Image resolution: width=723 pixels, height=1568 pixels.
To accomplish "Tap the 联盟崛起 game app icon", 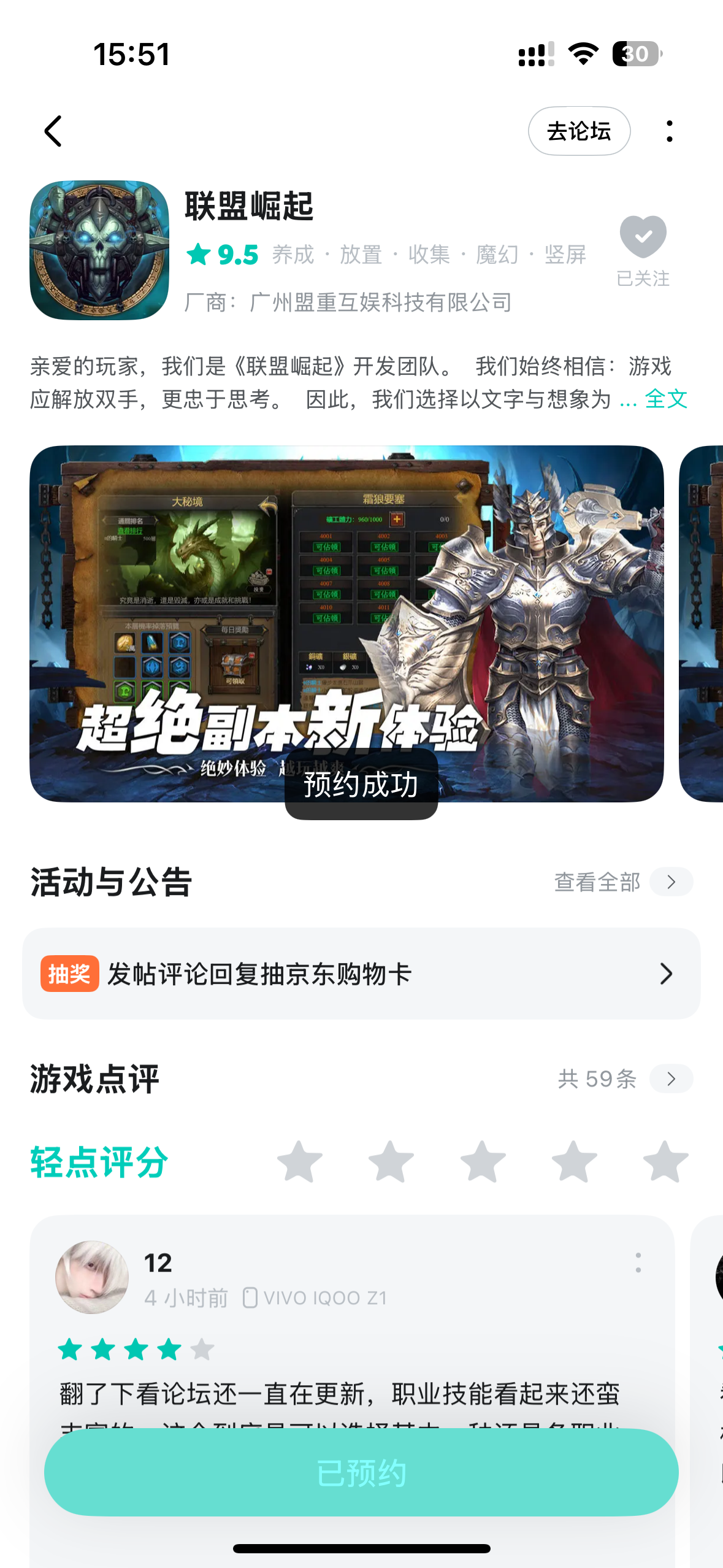I will (98, 250).
